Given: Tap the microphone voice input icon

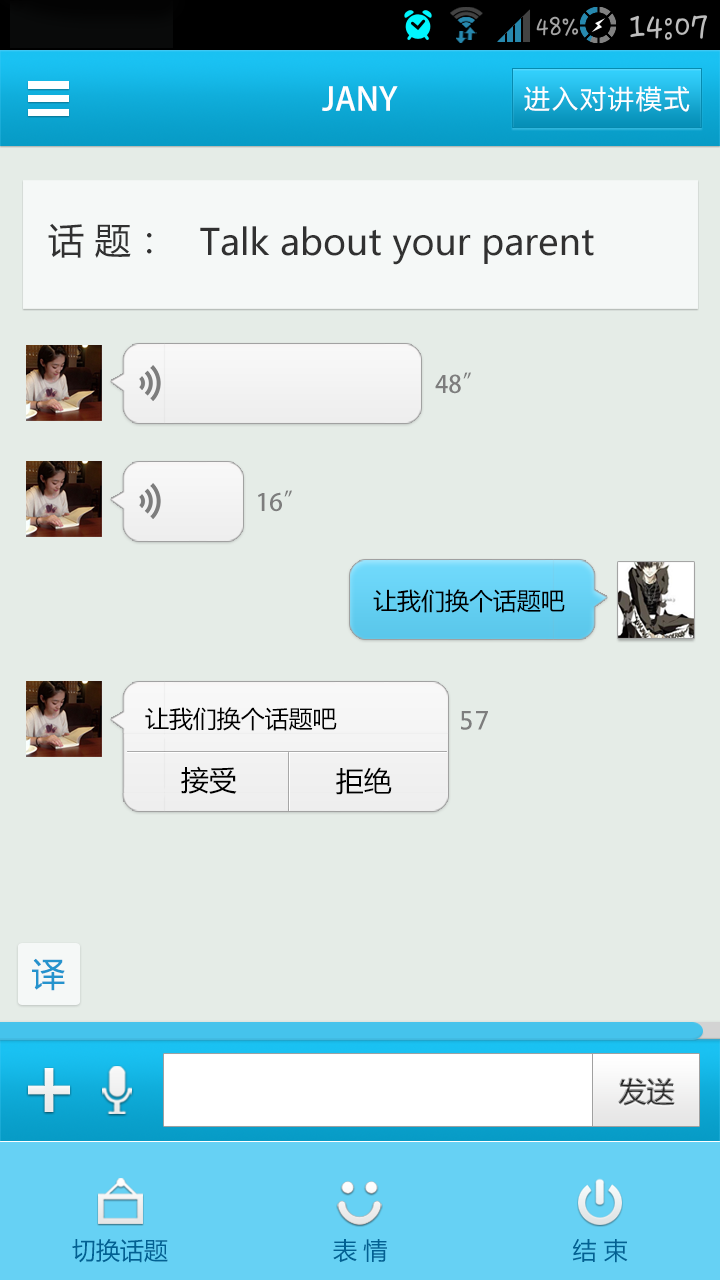Looking at the screenshot, I should coord(117,1090).
